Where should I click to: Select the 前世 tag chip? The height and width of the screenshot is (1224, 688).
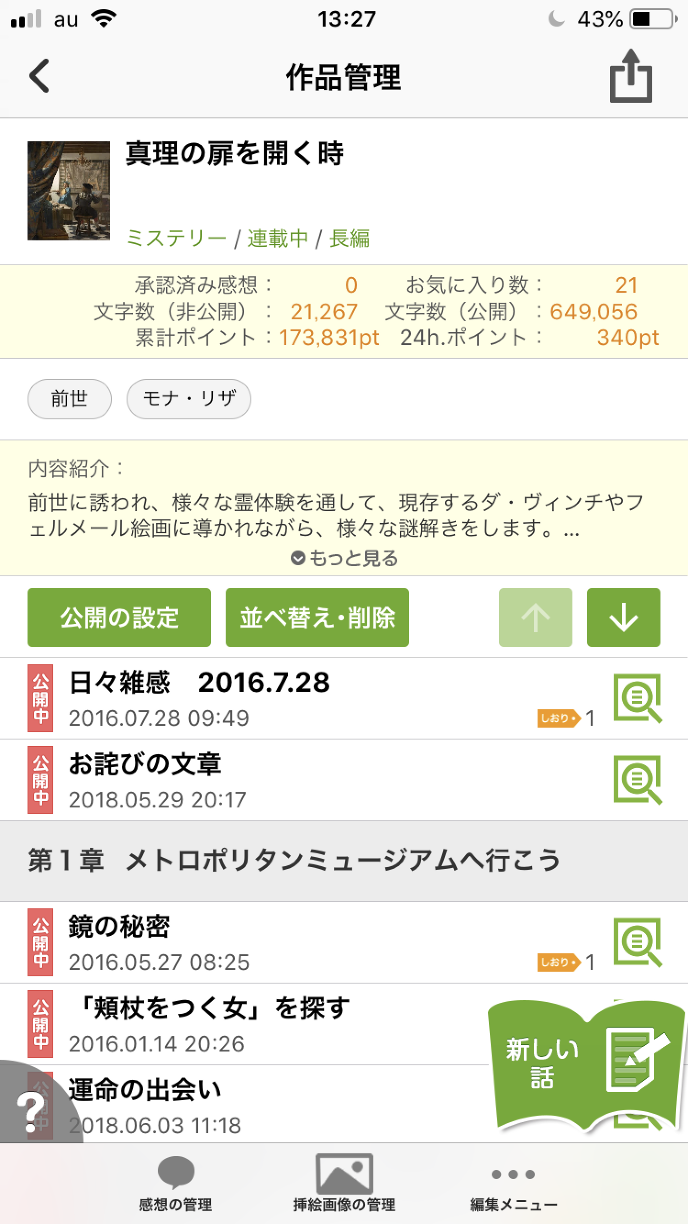[x=69, y=399]
